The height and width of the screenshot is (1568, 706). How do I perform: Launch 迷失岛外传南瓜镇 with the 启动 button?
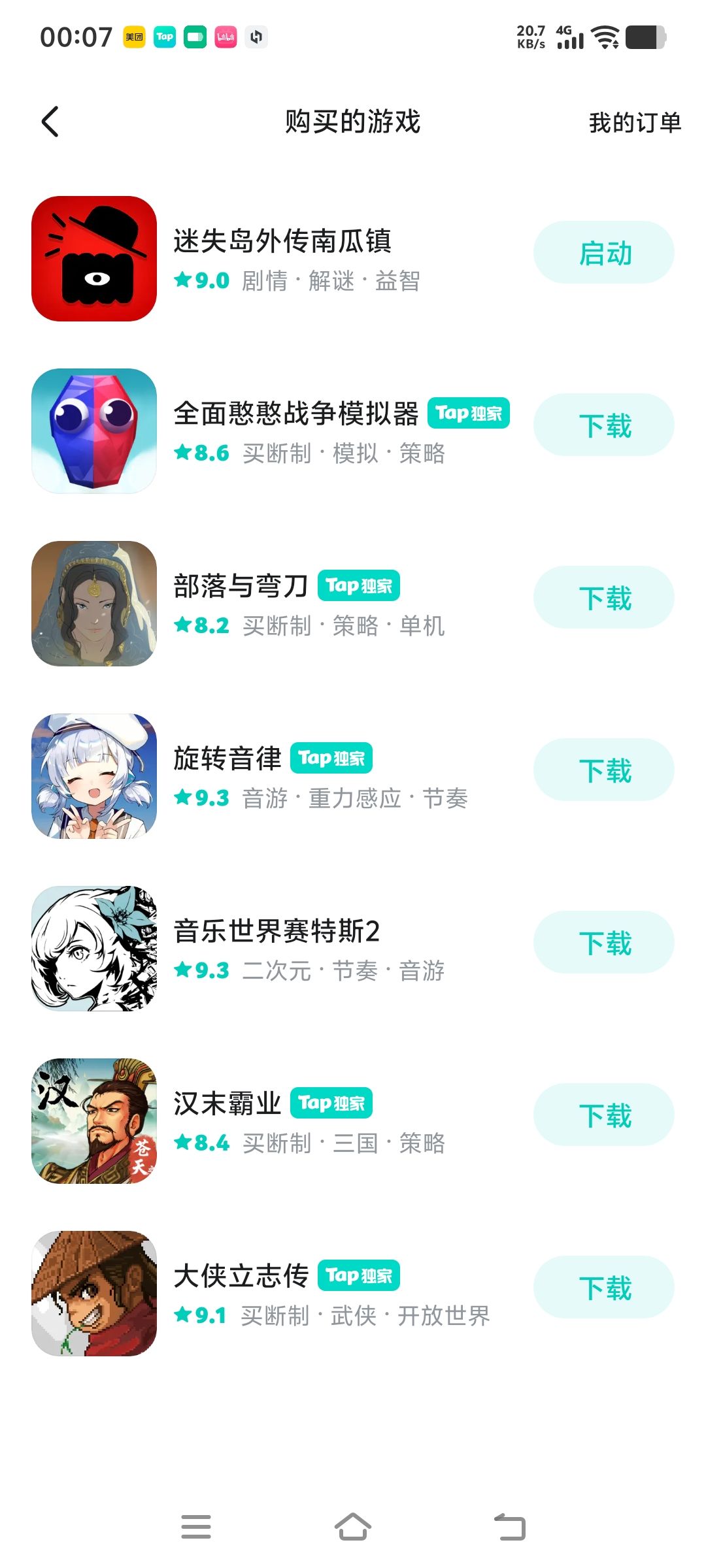[x=603, y=253]
